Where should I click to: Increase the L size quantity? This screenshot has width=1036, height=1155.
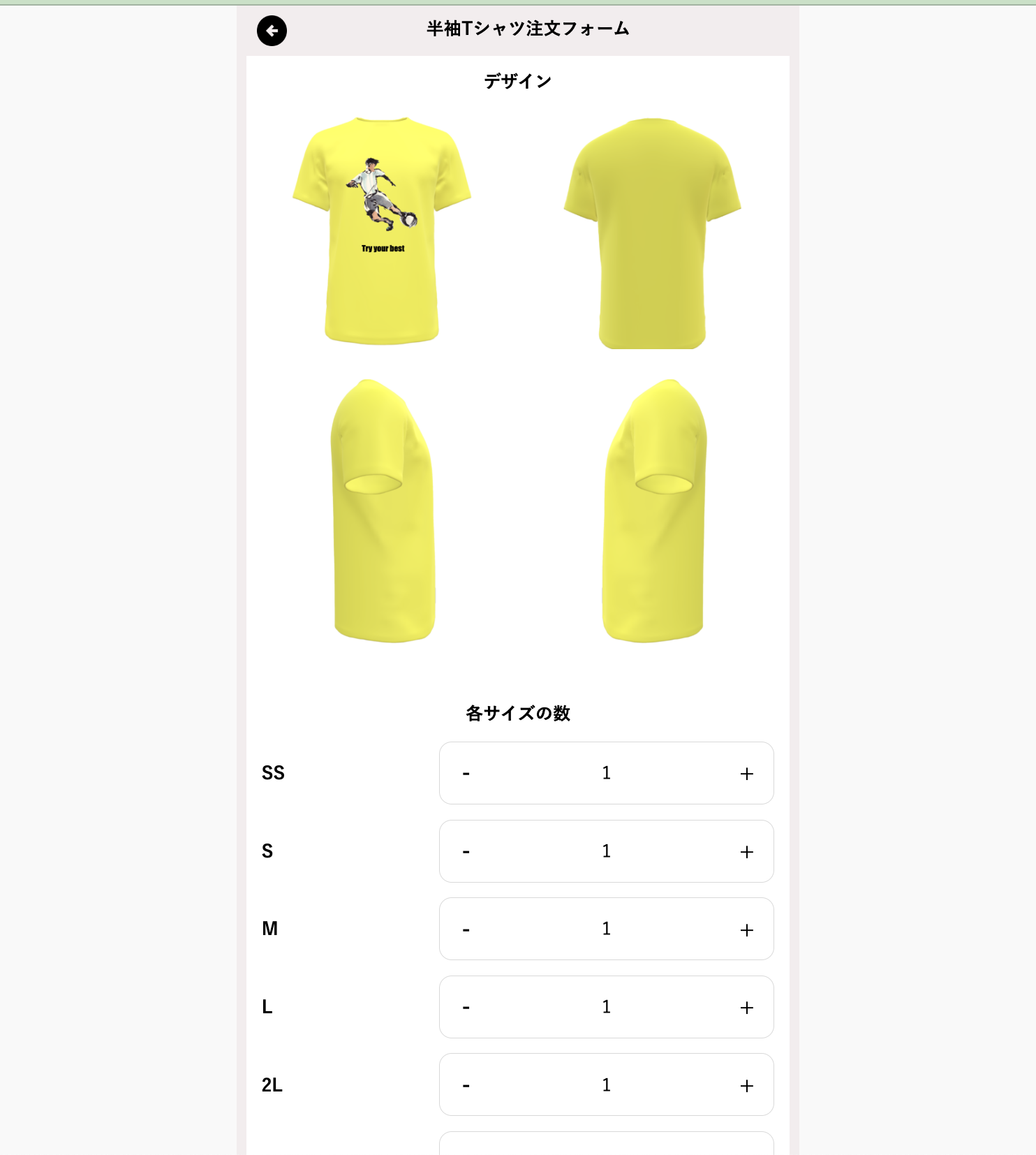746,1008
